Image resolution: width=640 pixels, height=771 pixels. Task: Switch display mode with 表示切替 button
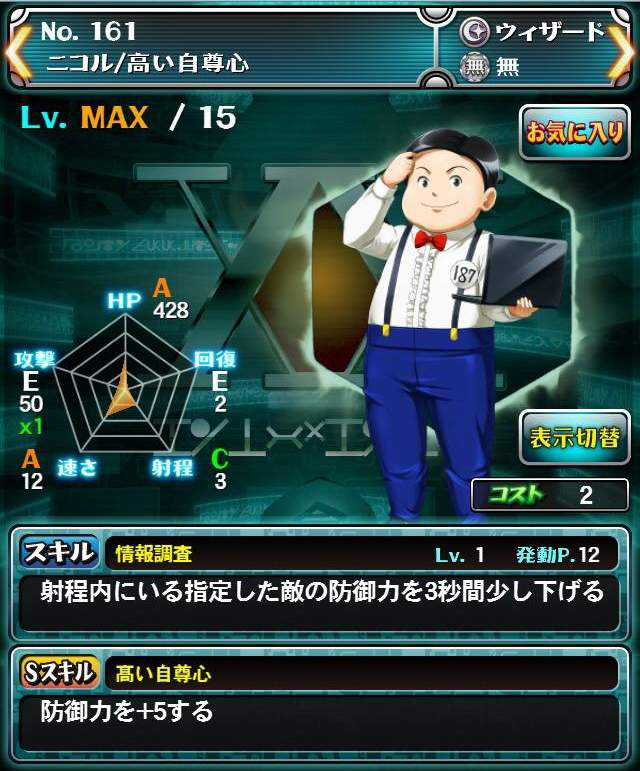click(574, 437)
